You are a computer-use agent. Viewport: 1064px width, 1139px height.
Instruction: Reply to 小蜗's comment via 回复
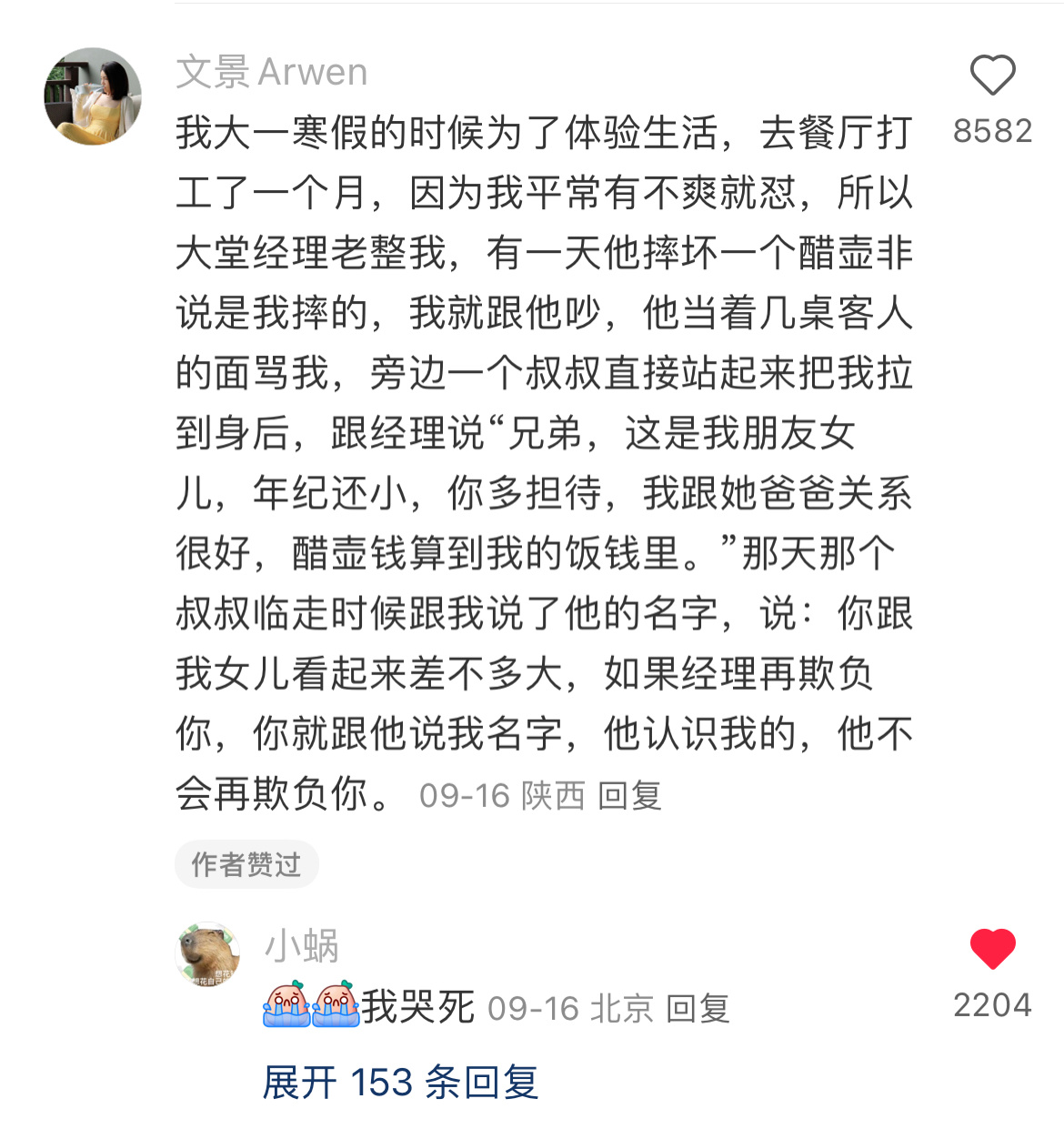[x=698, y=1009]
